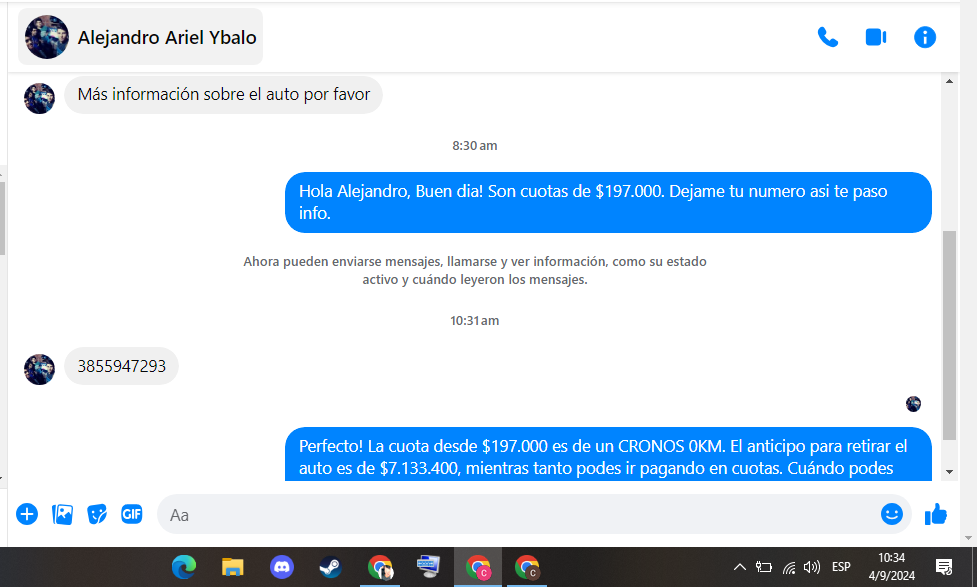
Task: Show hidden tray icons
Action: [740, 567]
